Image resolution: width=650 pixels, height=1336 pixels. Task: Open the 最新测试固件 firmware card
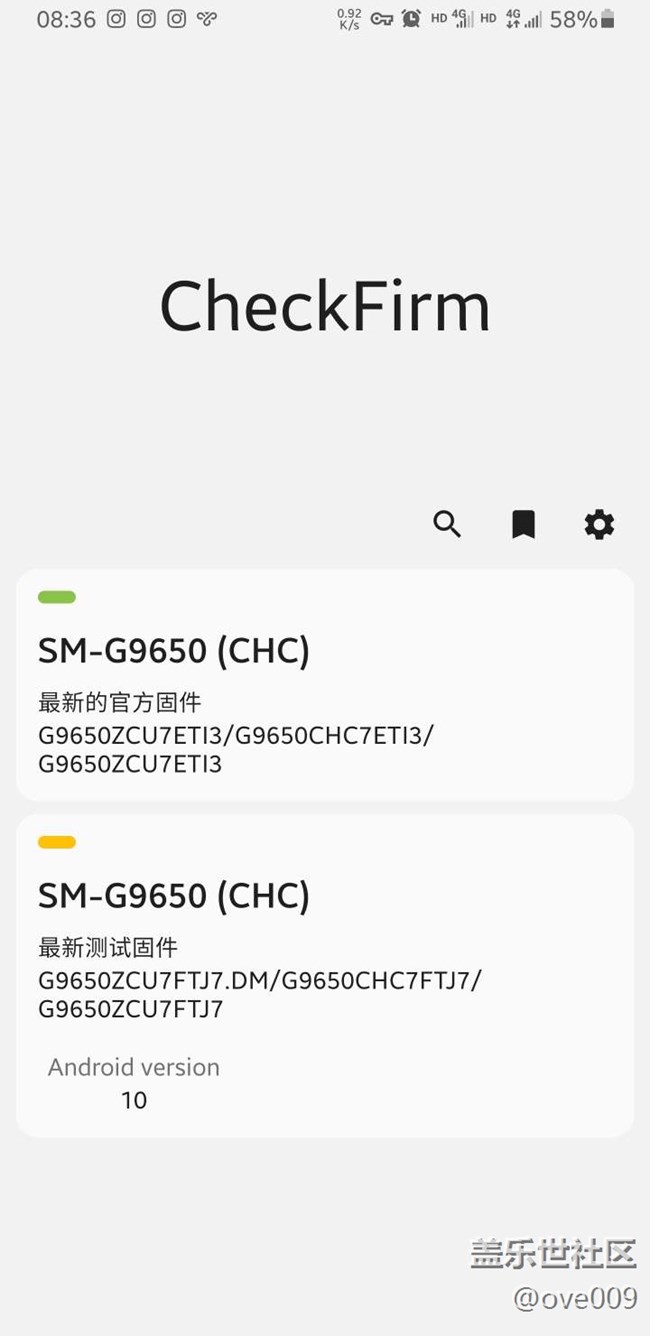tap(324, 974)
